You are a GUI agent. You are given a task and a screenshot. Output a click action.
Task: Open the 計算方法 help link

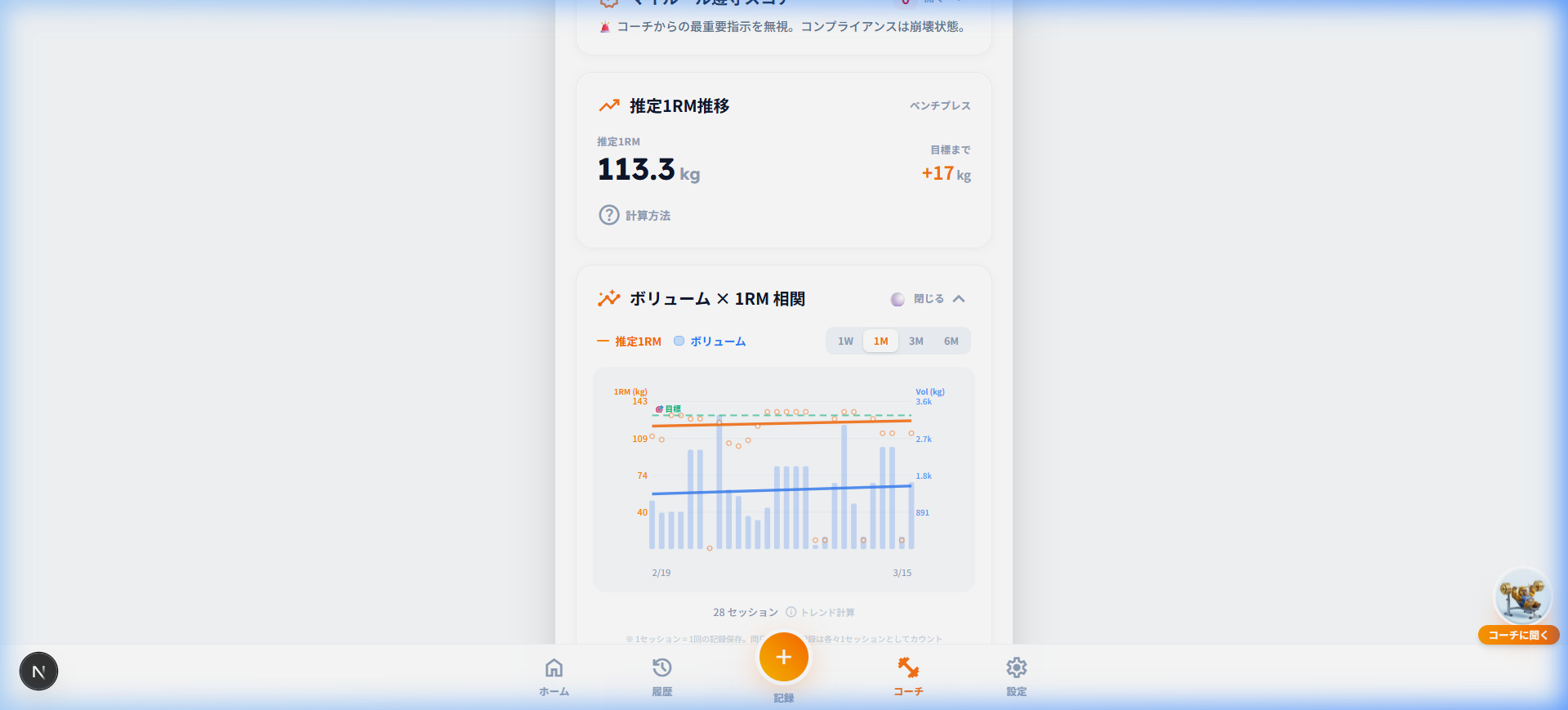point(635,215)
